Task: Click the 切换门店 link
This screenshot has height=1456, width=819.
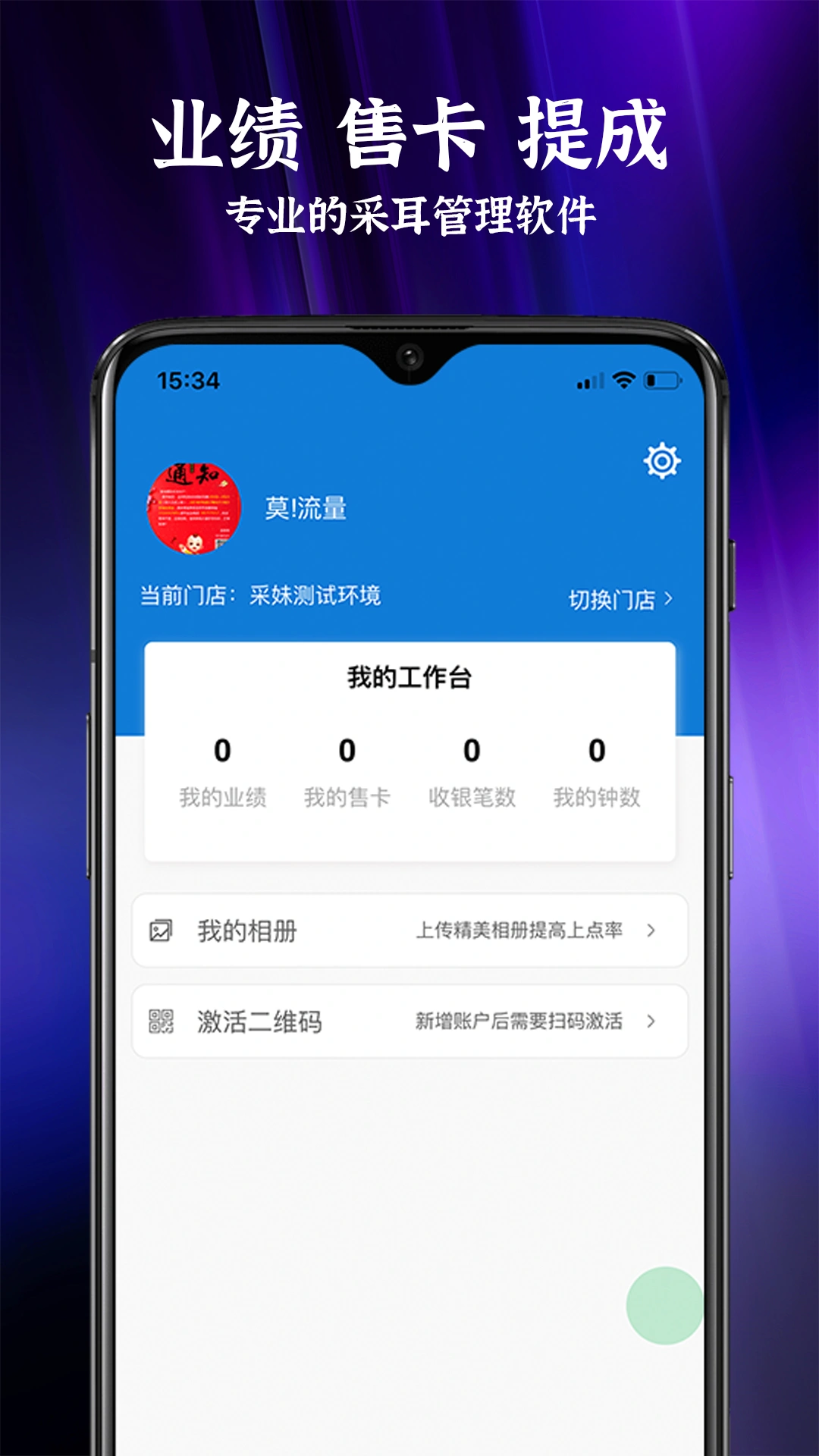Action: tap(613, 598)
